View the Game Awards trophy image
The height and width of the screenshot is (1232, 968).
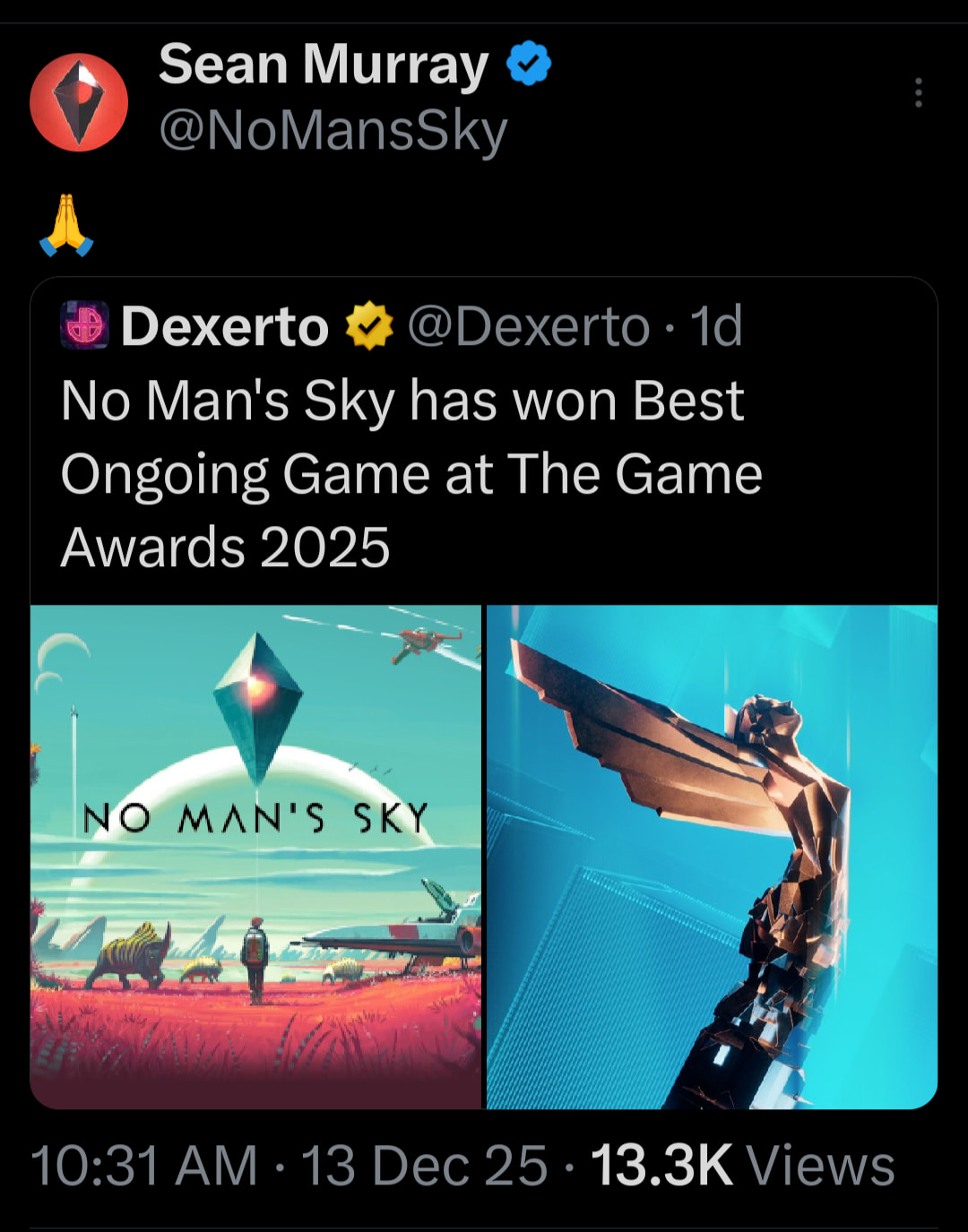pyautogui.click(x=712, y=857)
